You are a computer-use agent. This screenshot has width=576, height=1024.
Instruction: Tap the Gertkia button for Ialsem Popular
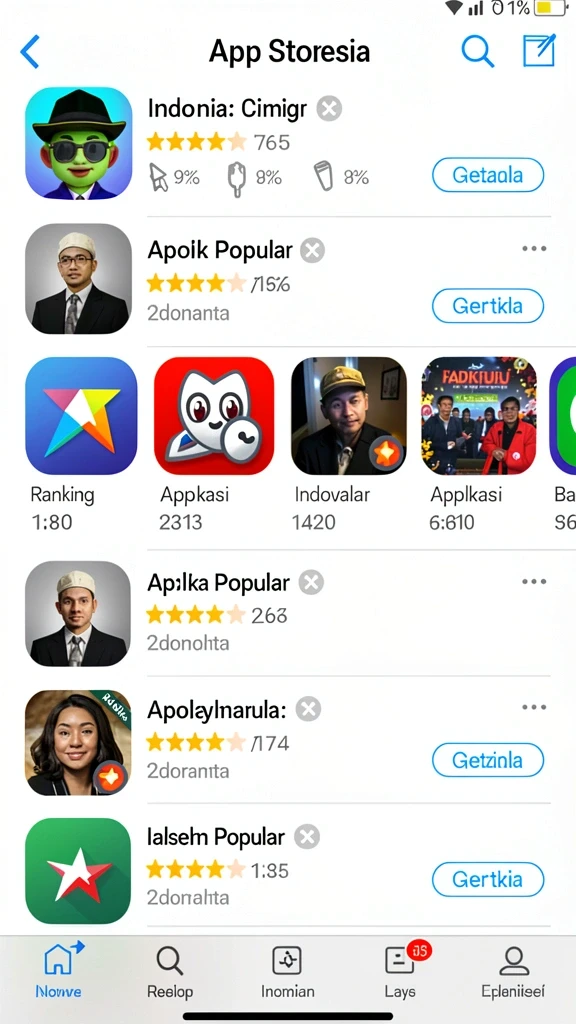[x=488, y=879]
